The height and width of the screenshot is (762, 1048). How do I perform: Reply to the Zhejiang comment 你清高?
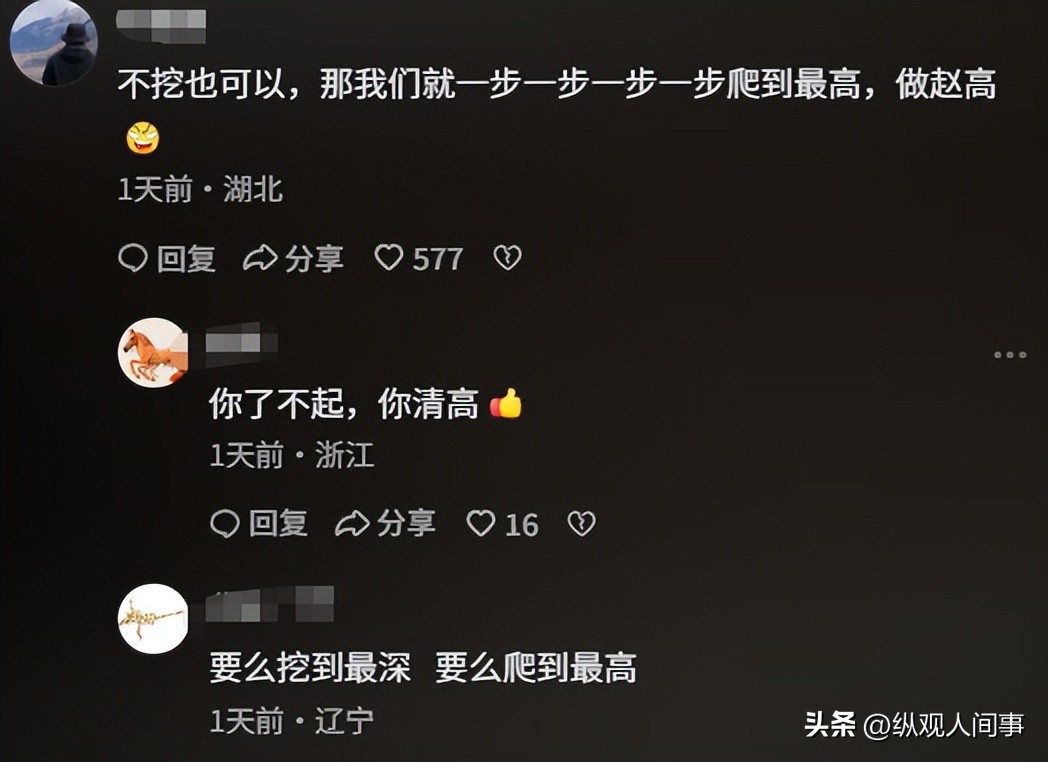click(x=259, y=523)
